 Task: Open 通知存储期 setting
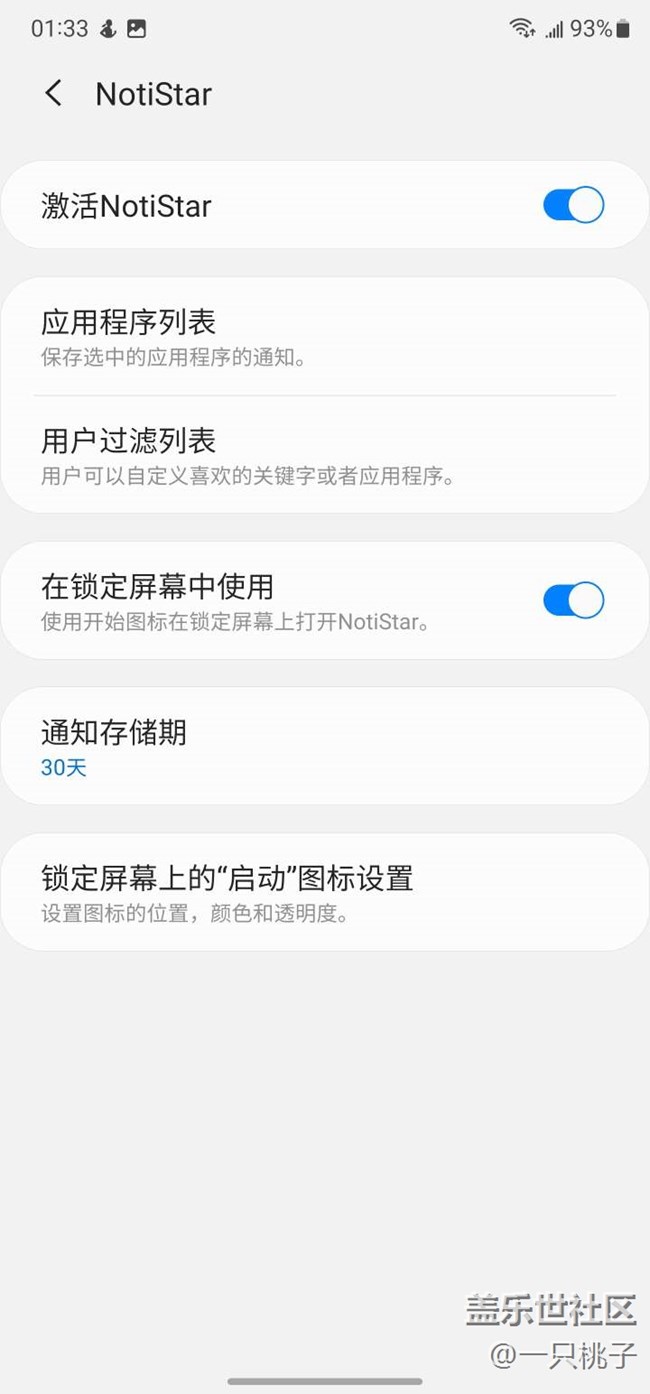pyautogui.click(x=325, y=746)
